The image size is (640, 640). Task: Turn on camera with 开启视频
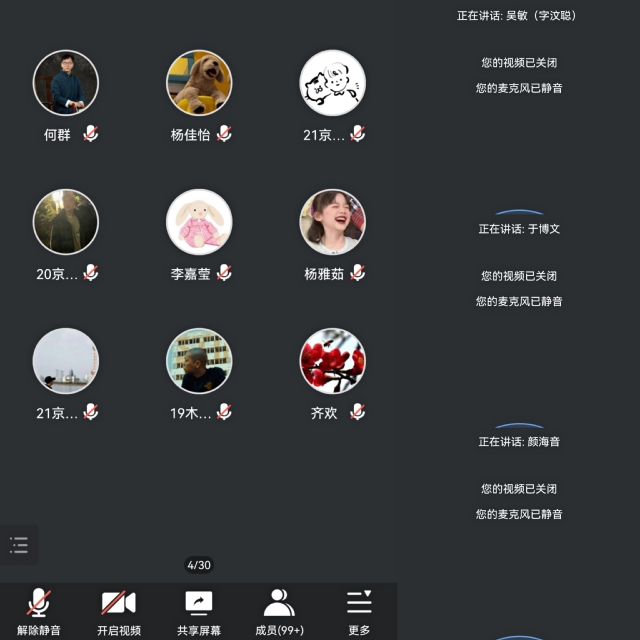point(118,611)
